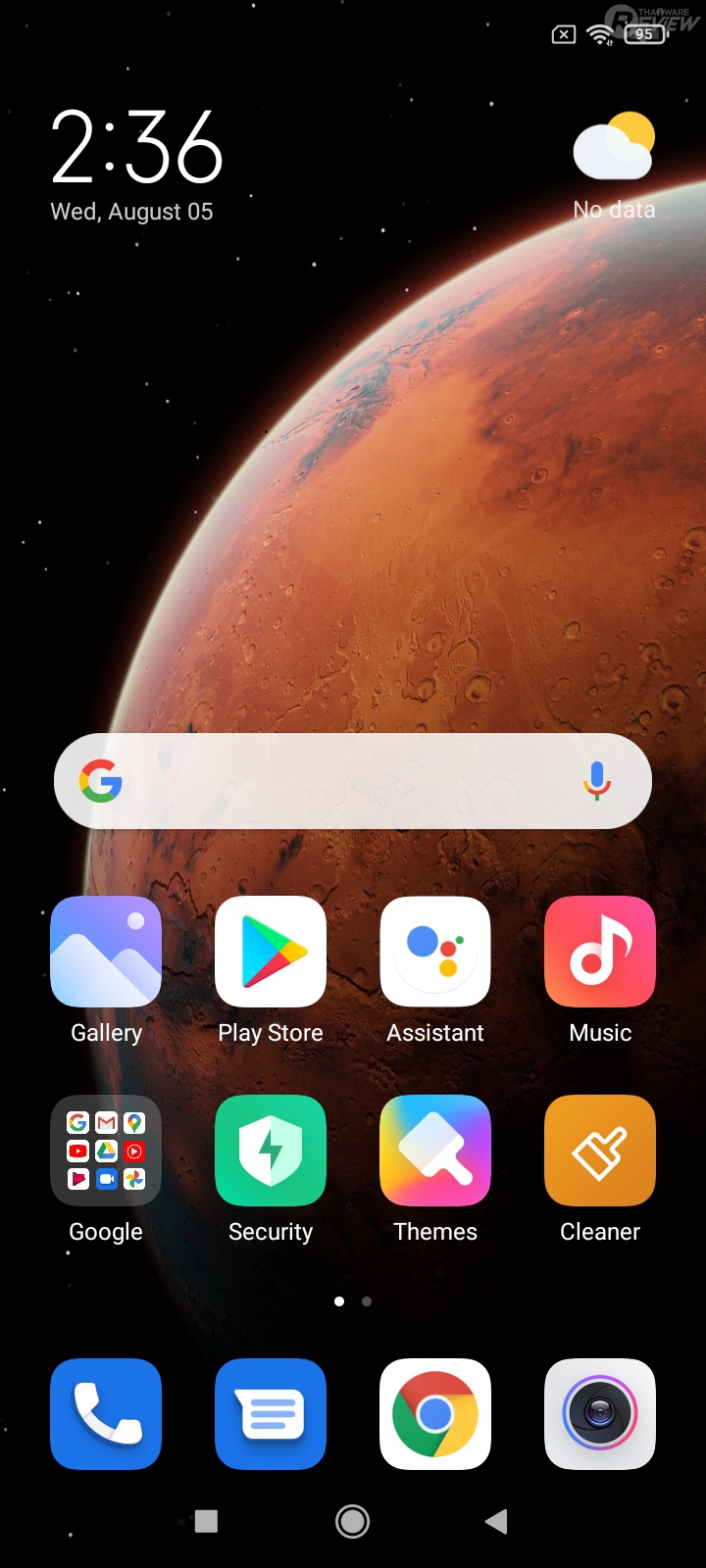Launch the Play Store
Screen dimensions: 706x1568
[271, 952]
